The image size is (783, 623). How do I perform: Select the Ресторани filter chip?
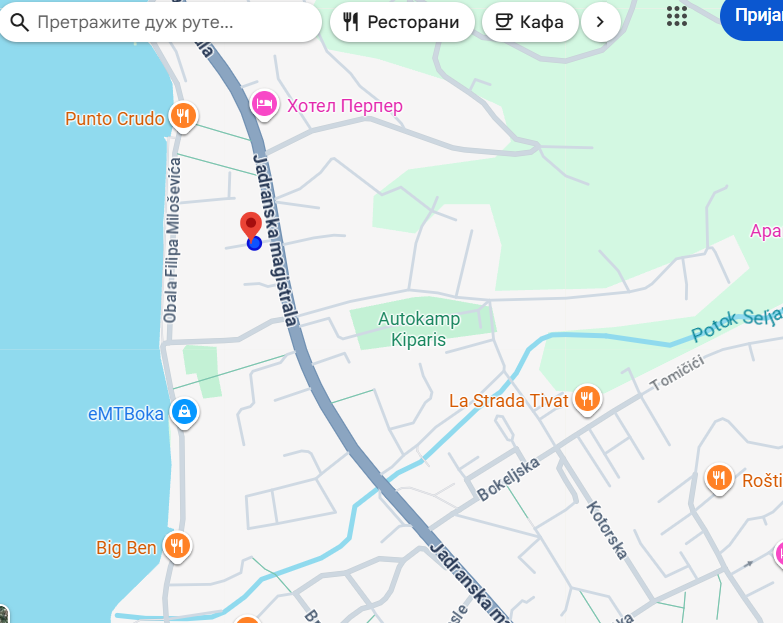(x=402, y=22)
